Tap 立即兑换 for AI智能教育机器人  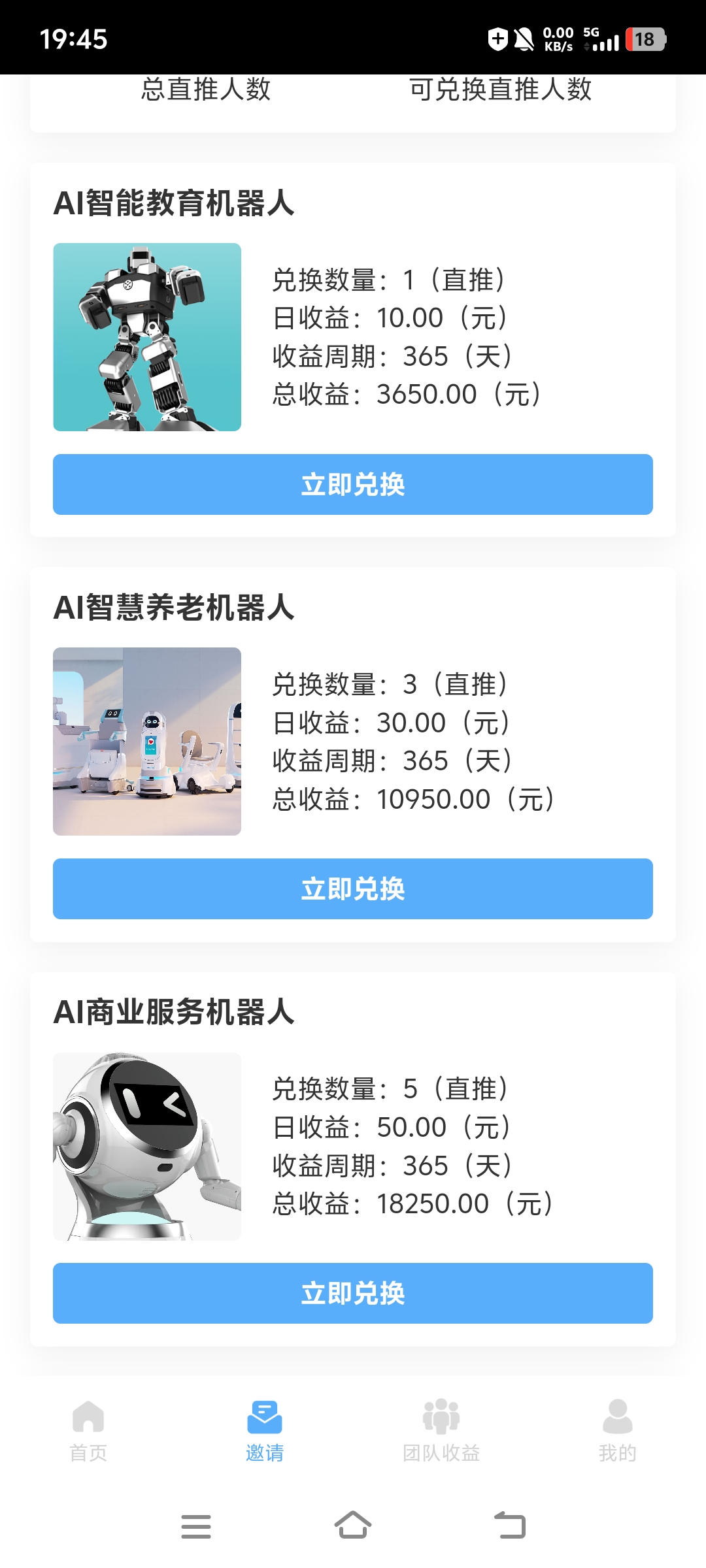tap(353, 484)
